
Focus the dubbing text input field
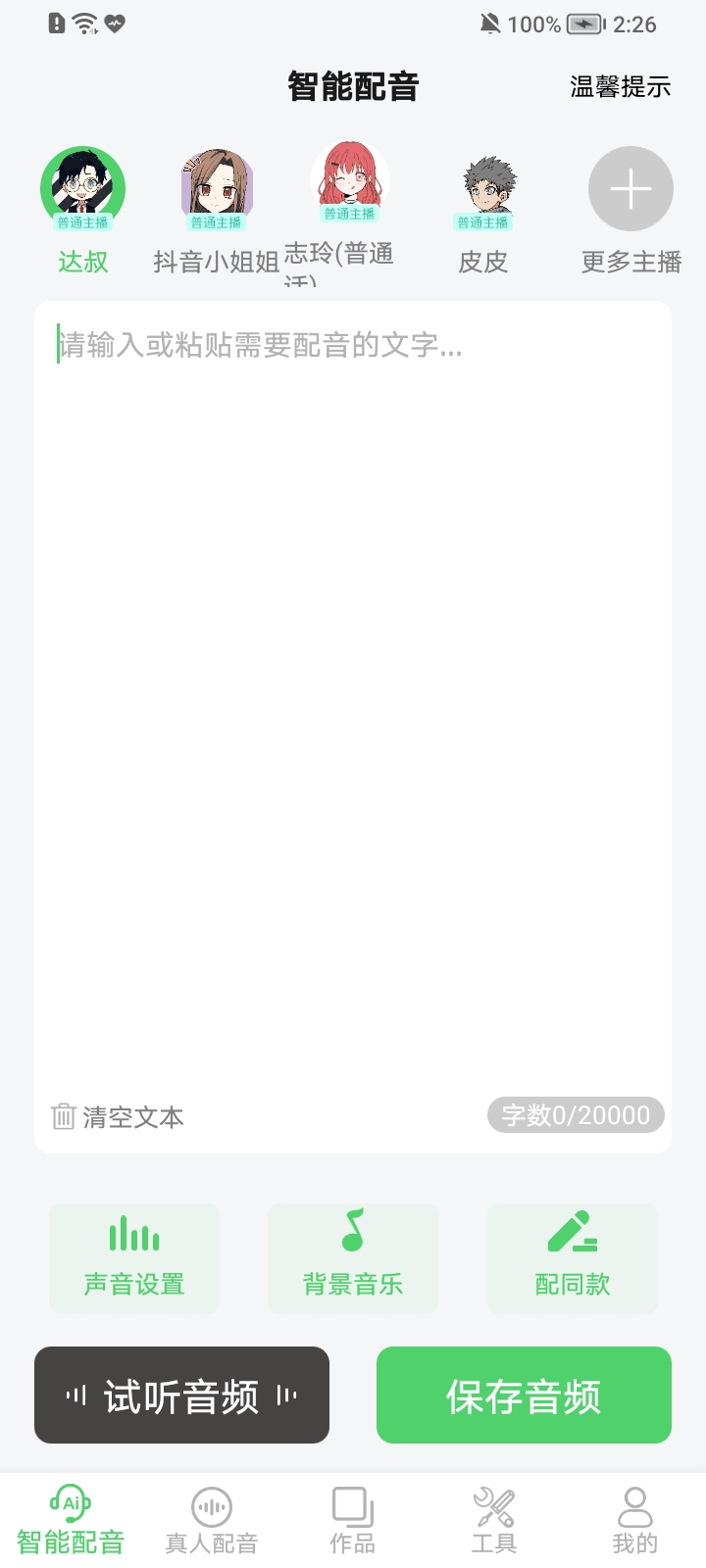353,686
